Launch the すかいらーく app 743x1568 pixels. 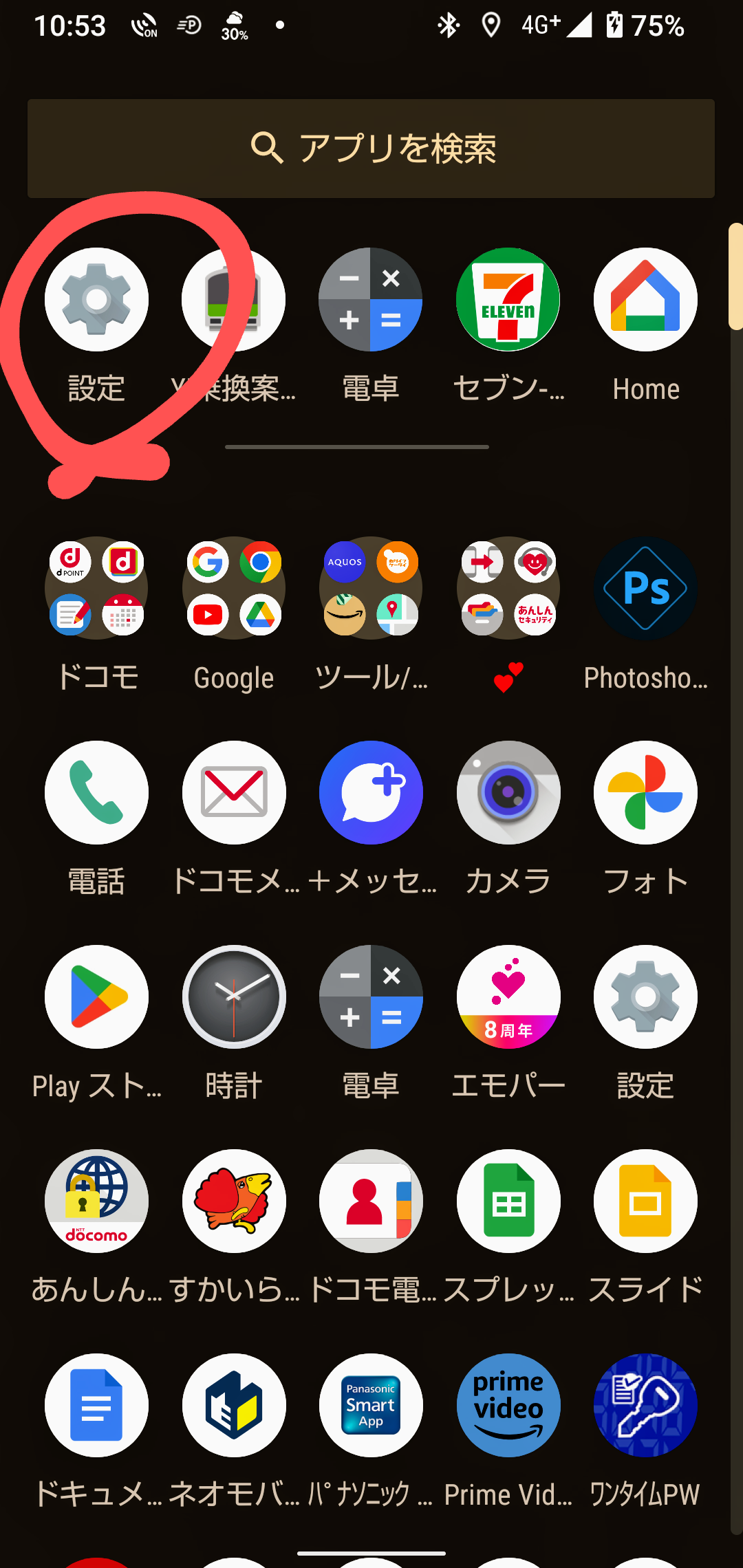(234, 1201)
